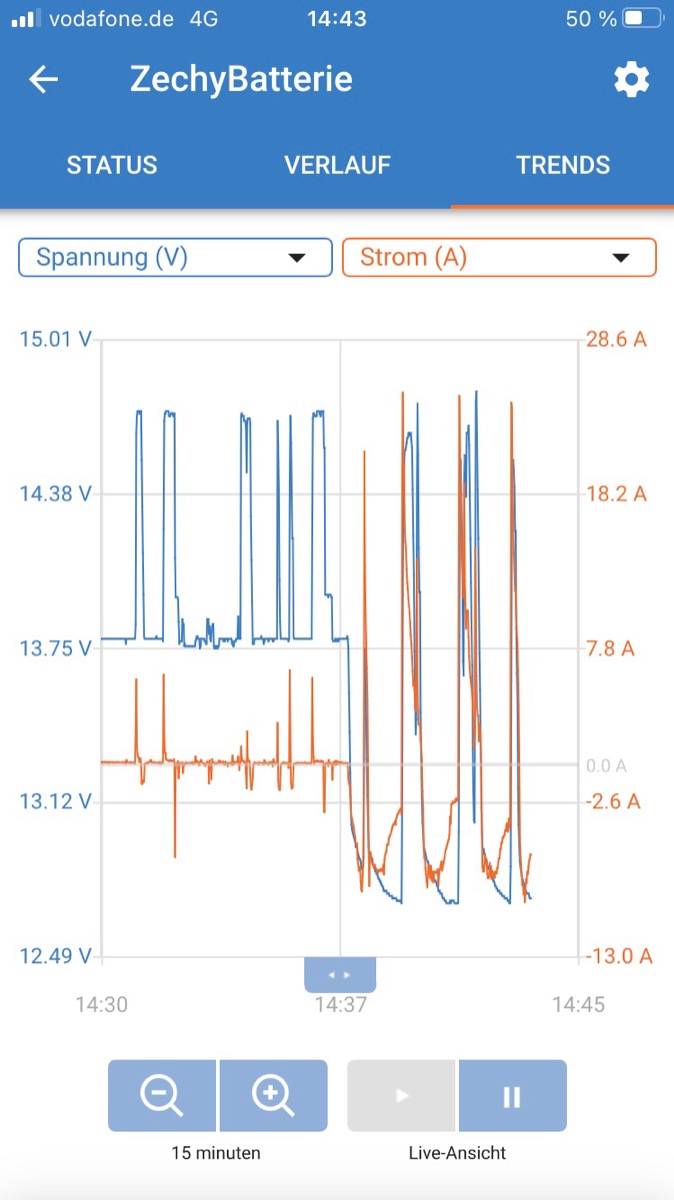Image resolution: width=674 pixels, height=1200 pixels.
Task: Go back using the arrow icon
Action: 44,80
